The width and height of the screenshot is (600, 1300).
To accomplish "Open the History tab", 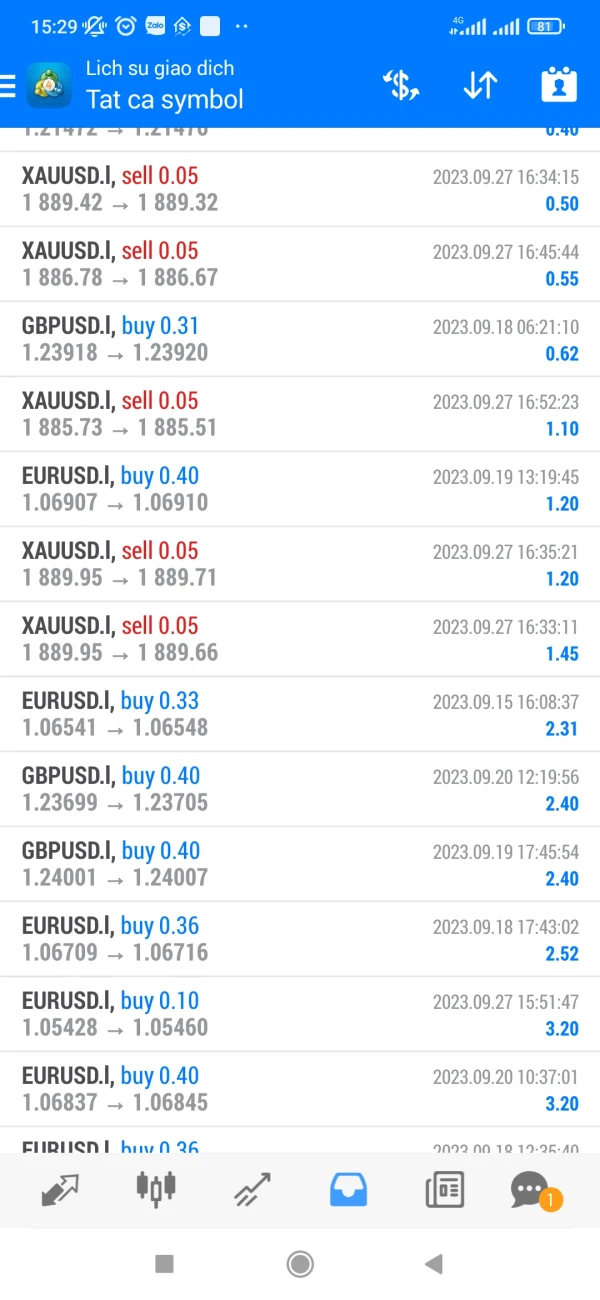I will click(348, 1190).
